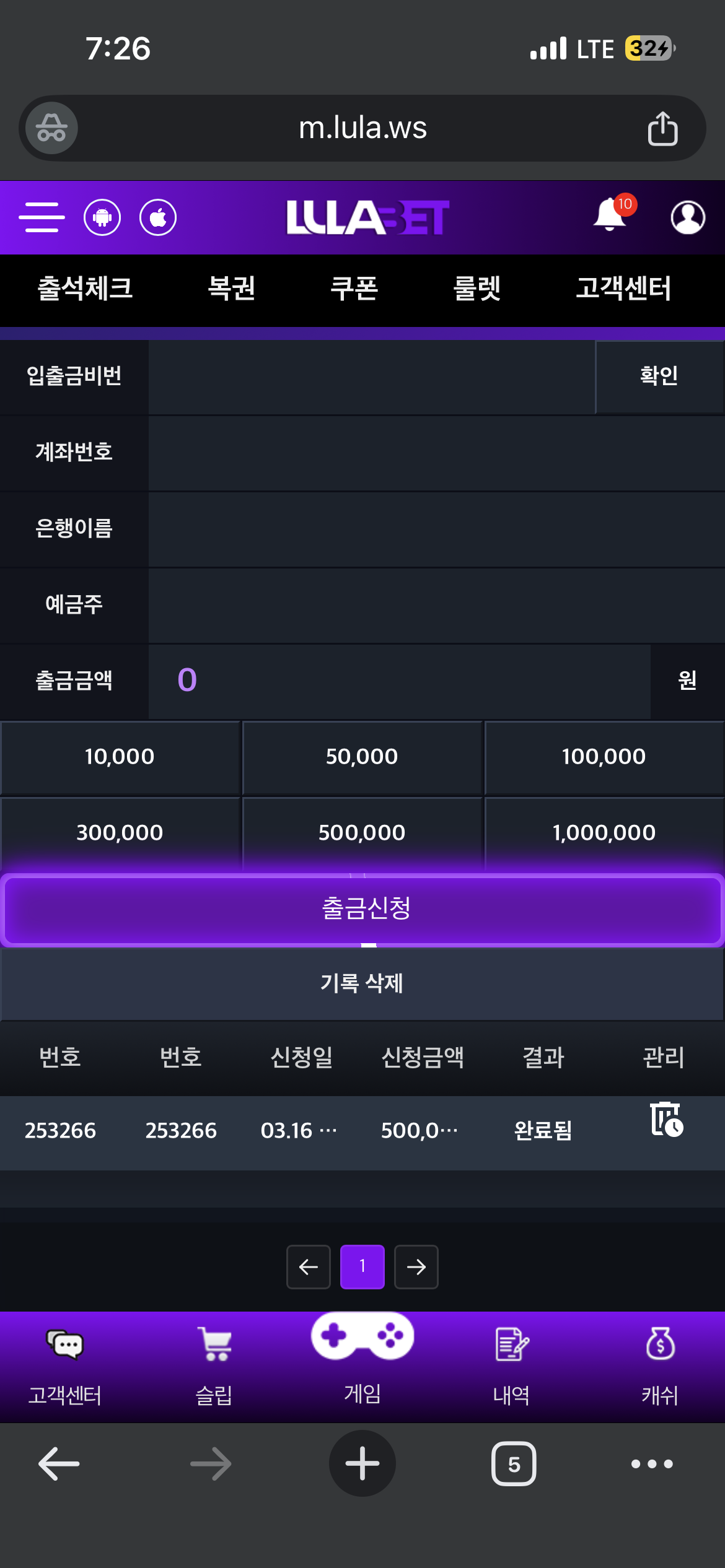Tap the Android app download icon
725x1568 pixels.
(102, 217)
